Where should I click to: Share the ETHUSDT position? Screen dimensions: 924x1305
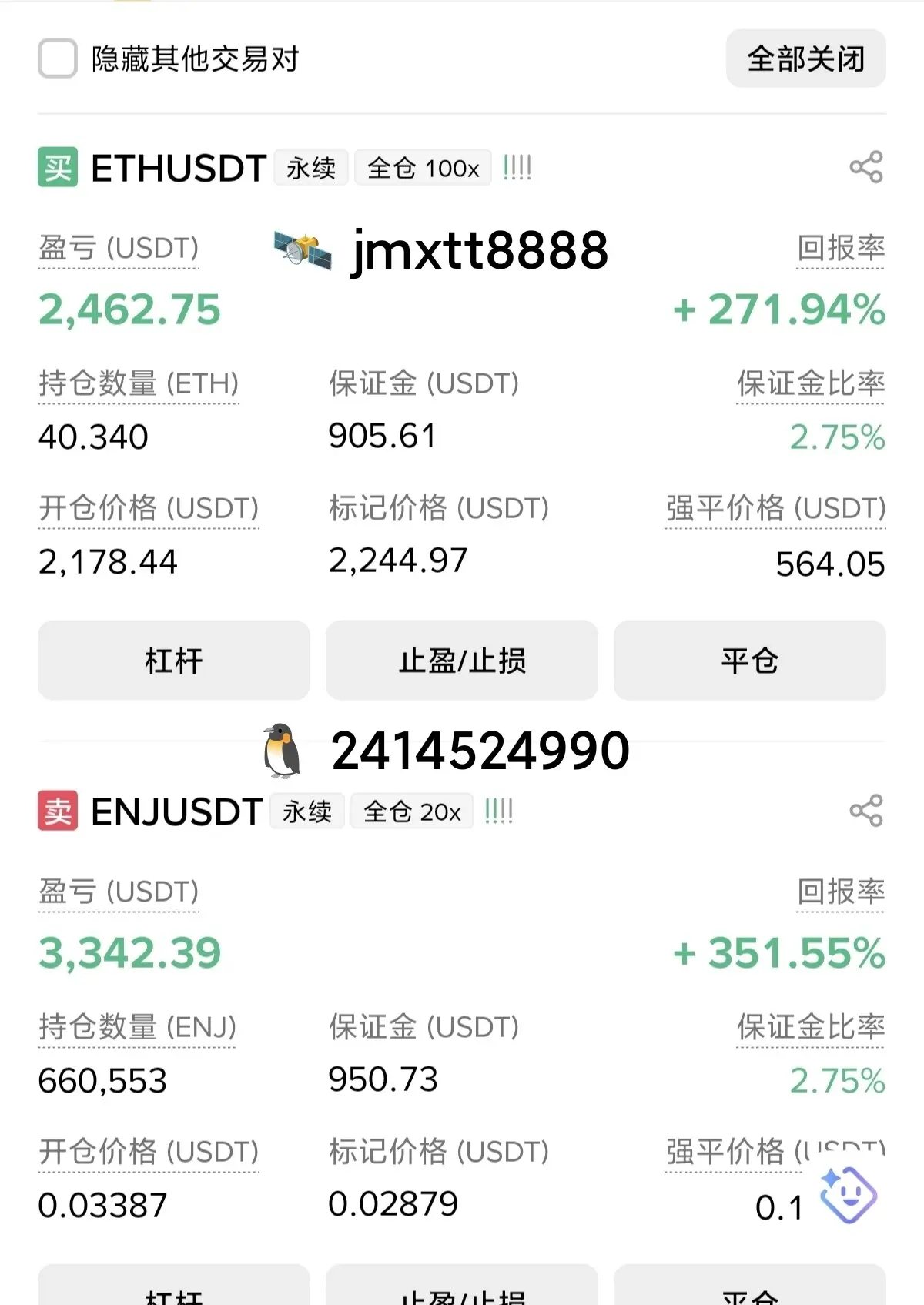point(865,167)
